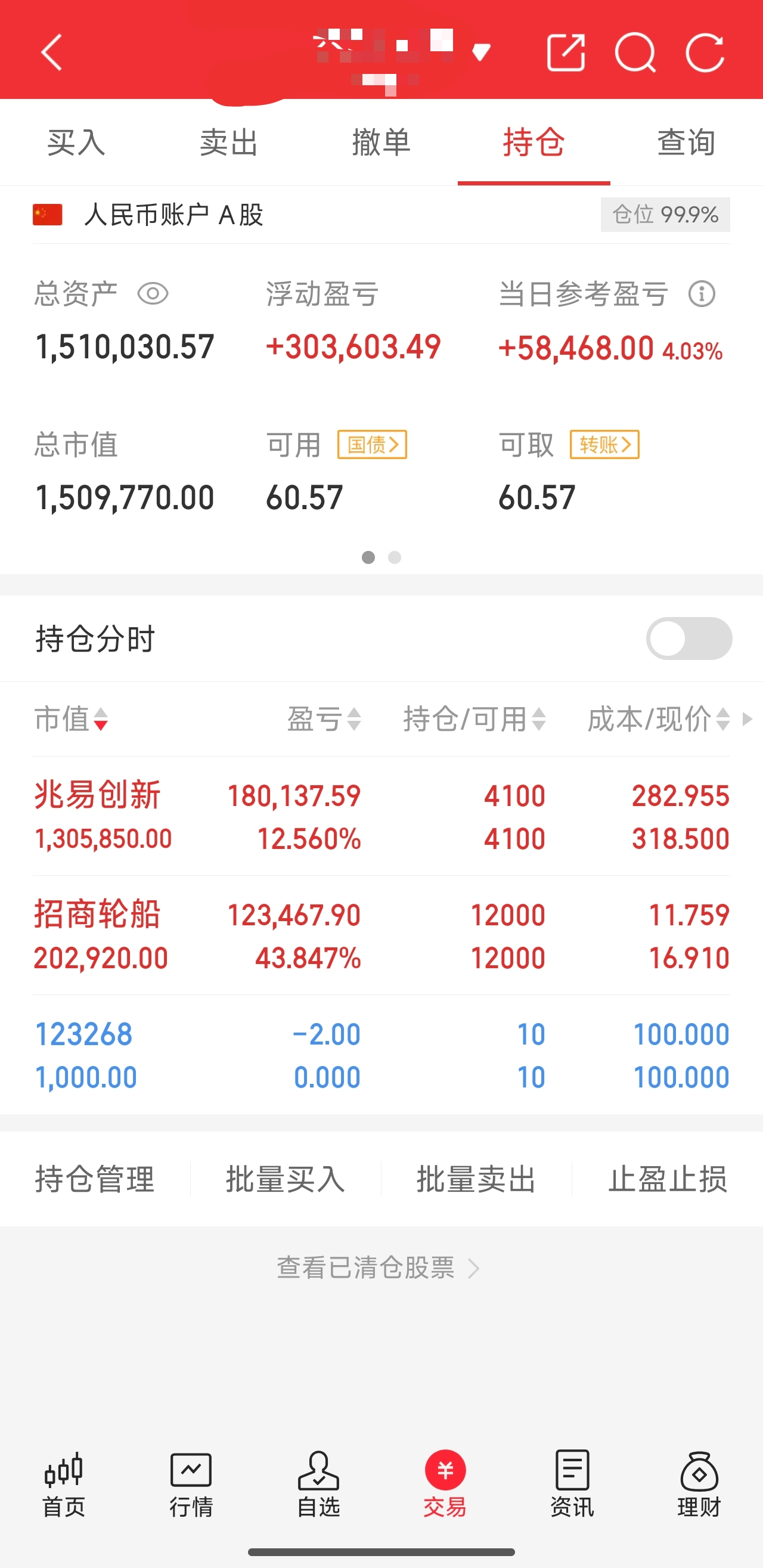The height and width of the screenshot is (1568, 763).
Task: Turn on the 持仓分时 switch
Action: coord(688,639)
